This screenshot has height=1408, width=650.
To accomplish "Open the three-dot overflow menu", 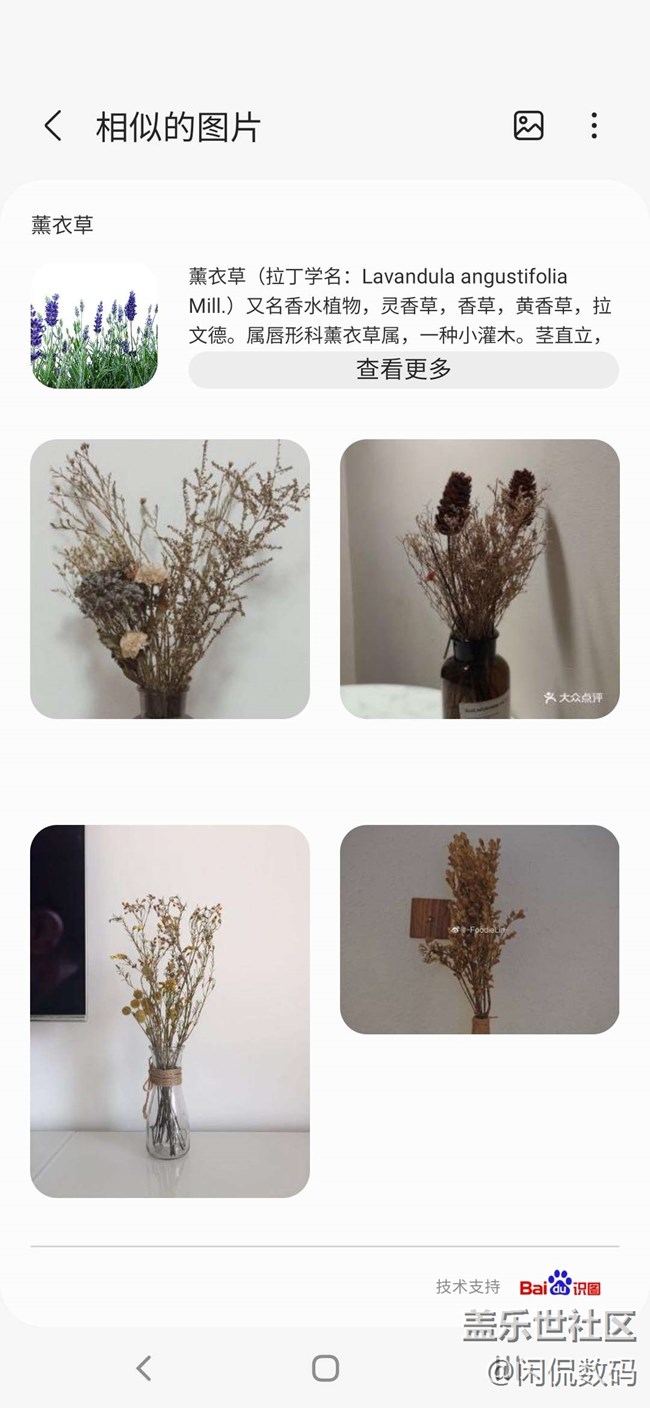I will click(x=594, y=126).
